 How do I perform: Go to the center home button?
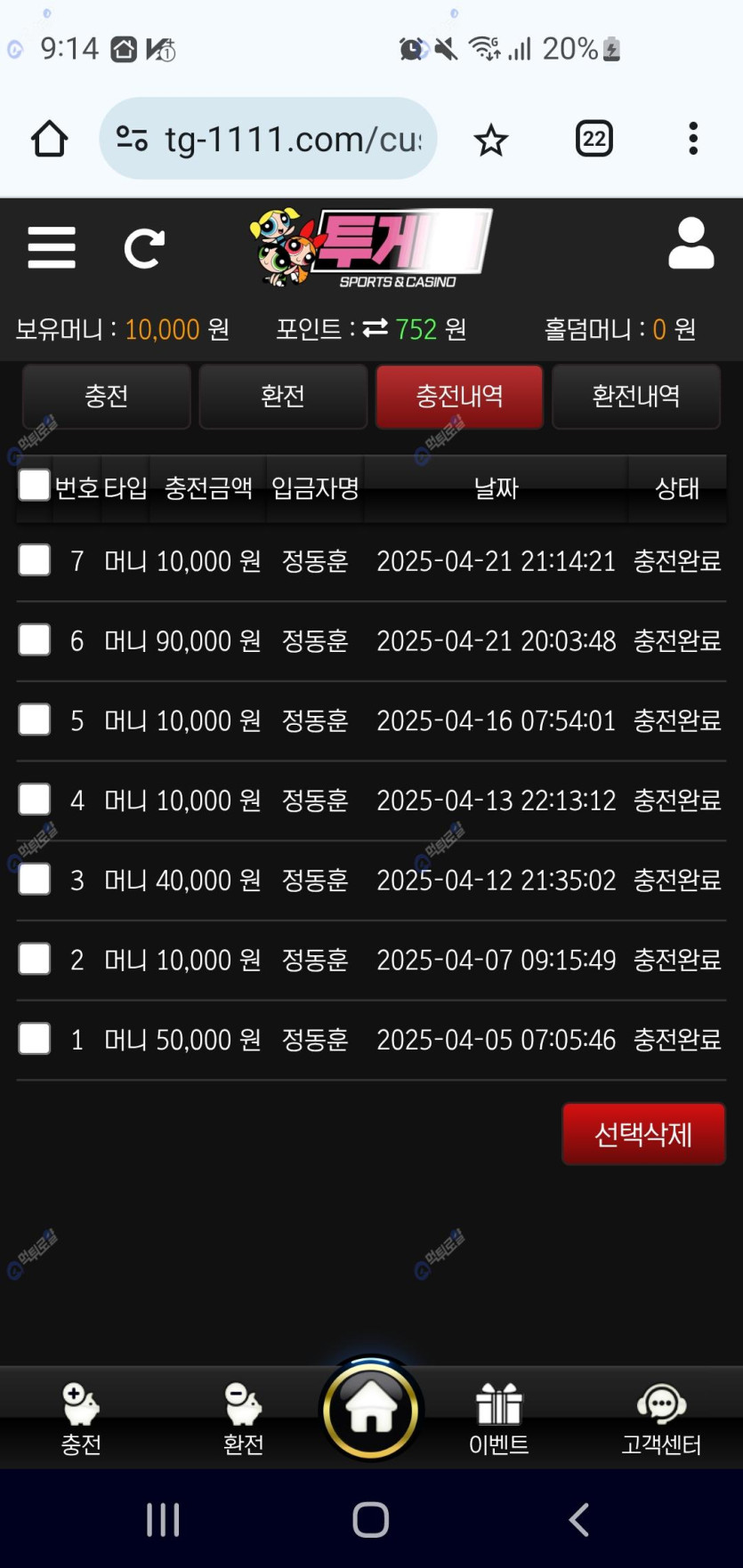coord(371,1409)
